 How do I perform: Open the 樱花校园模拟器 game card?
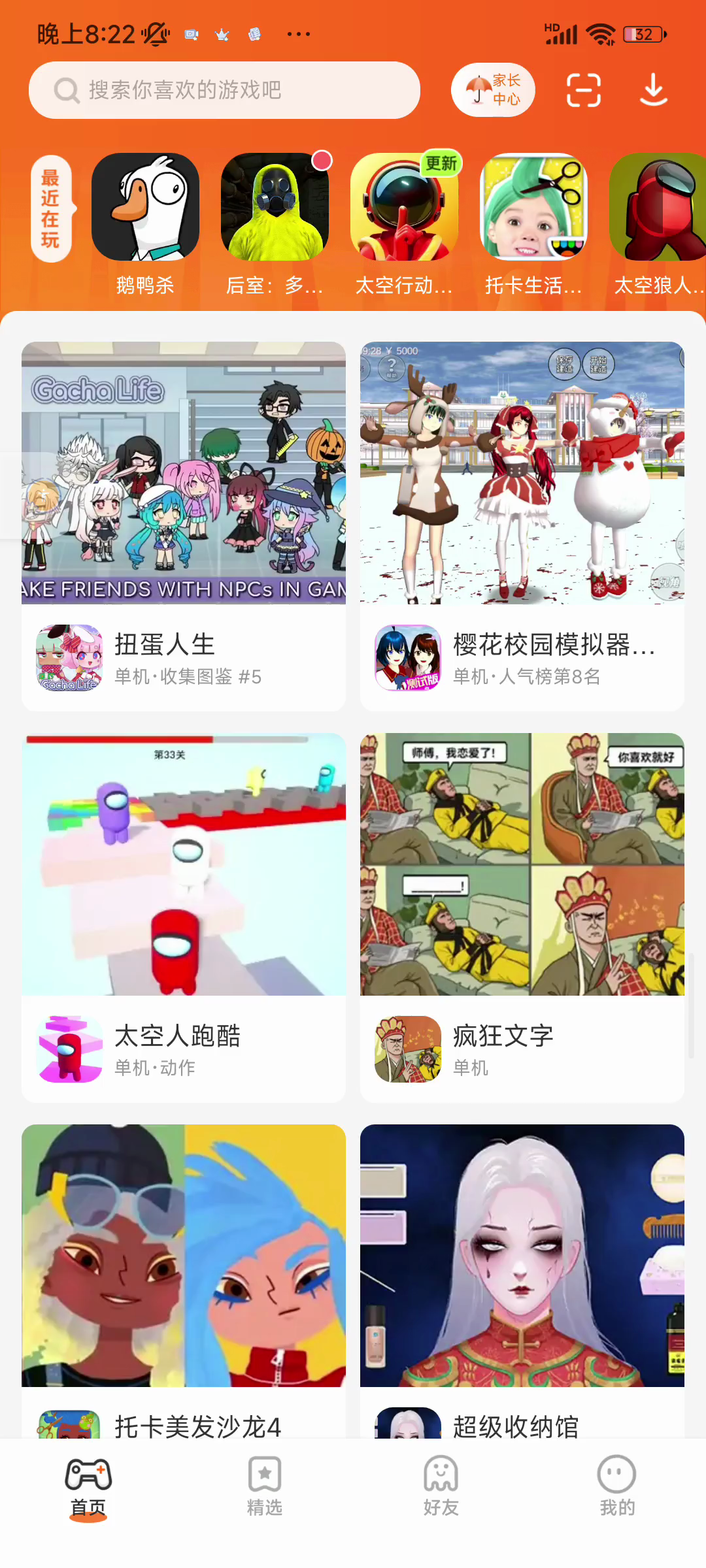click(522, 526)
